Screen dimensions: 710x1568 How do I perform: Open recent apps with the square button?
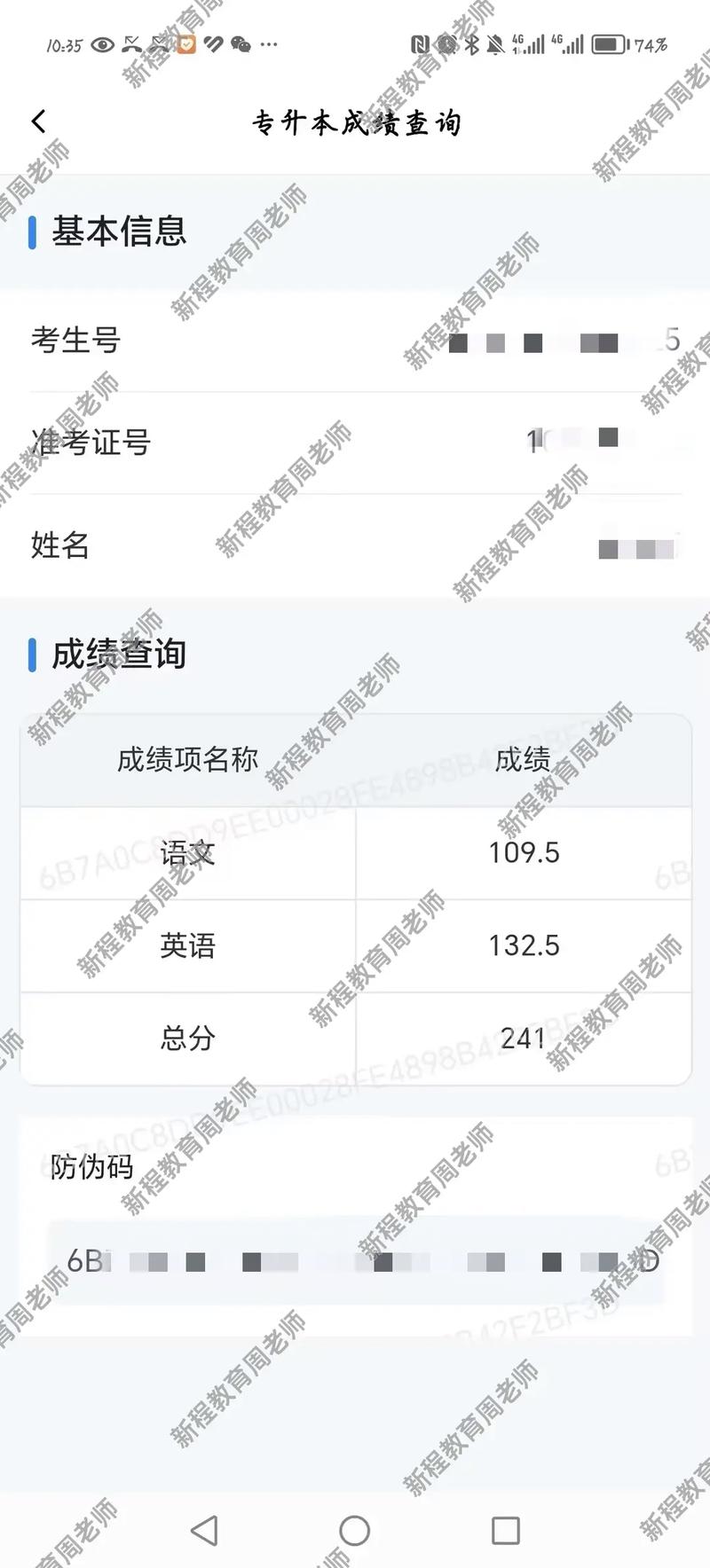pos(505,1530)
